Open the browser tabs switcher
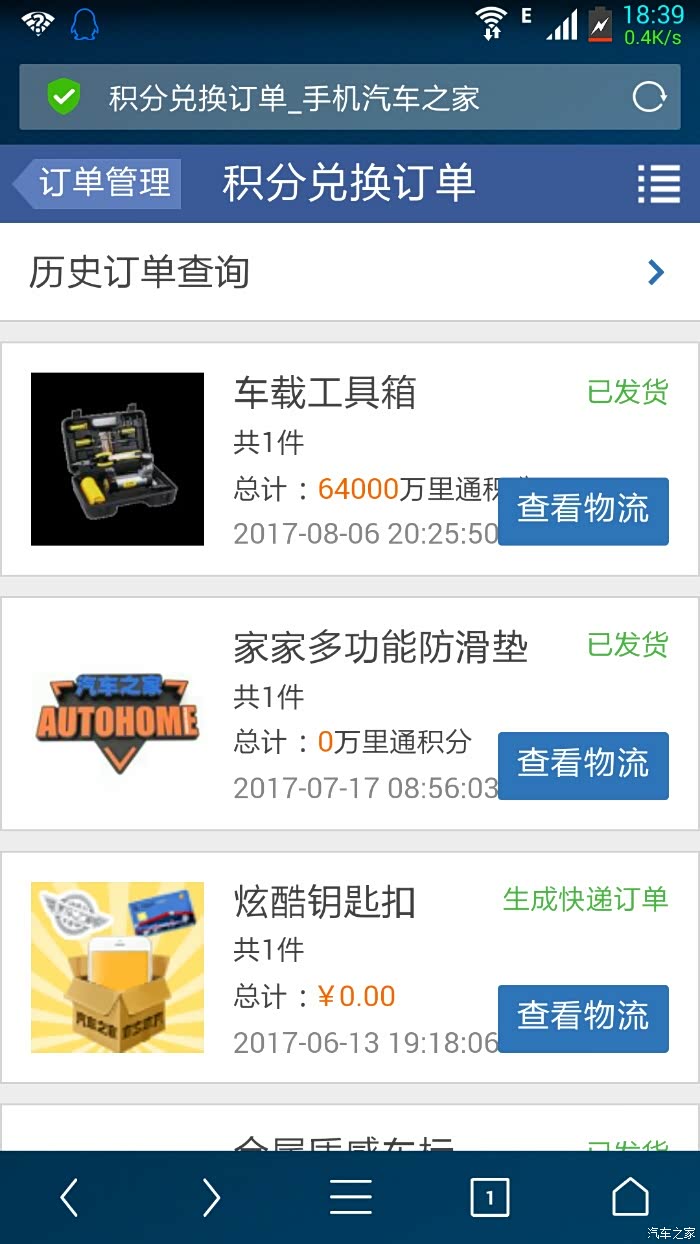 (489, 1196)
